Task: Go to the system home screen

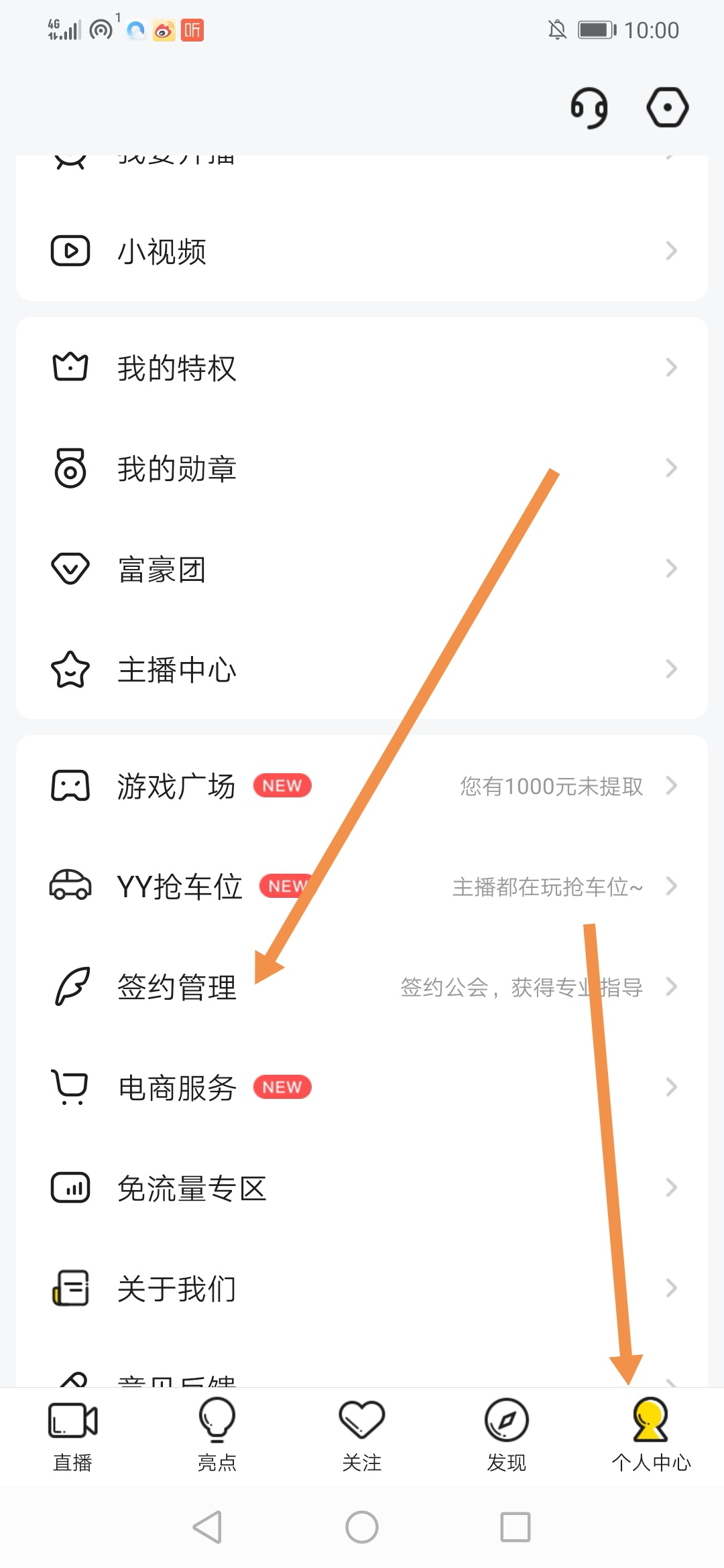Action: [362, 1527]
